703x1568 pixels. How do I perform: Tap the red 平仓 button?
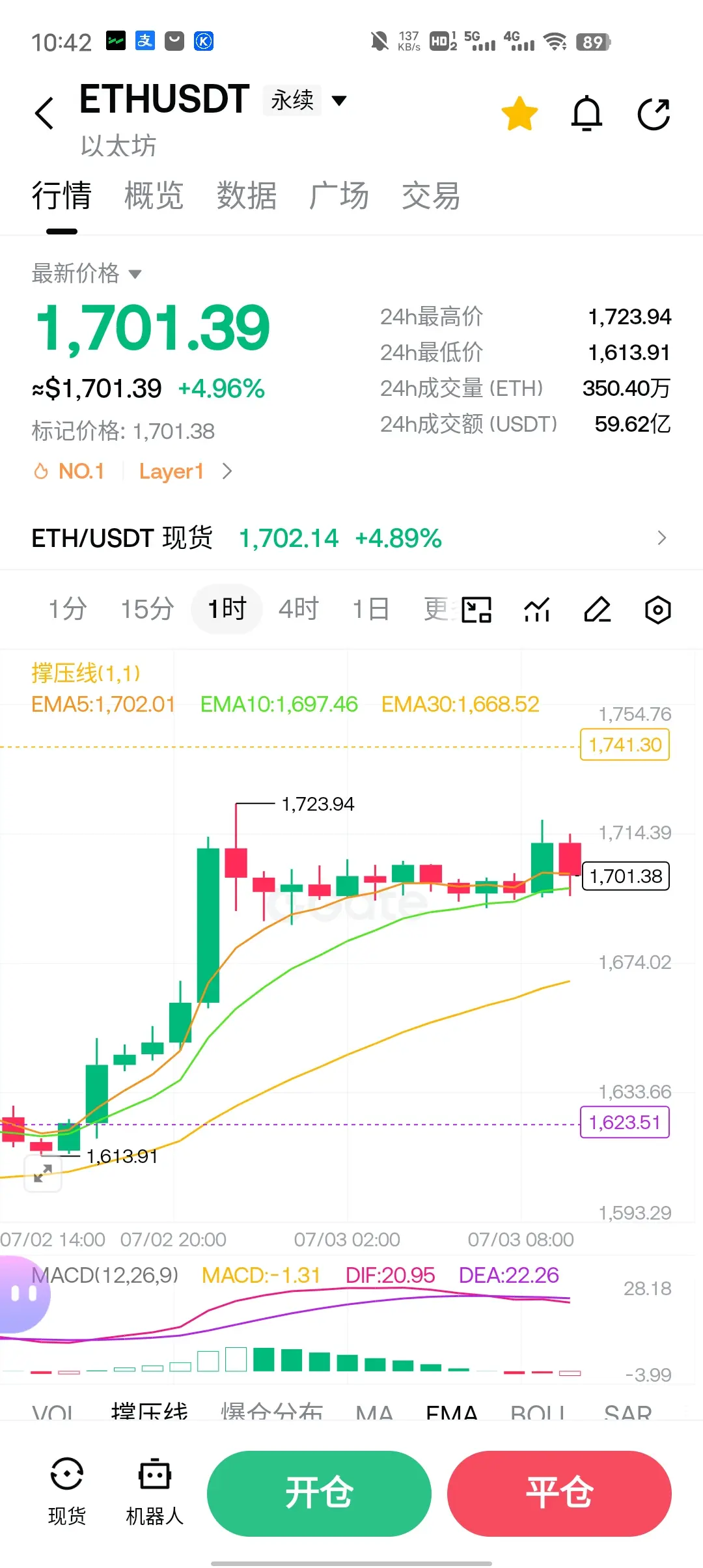[x=559, y=1493]
